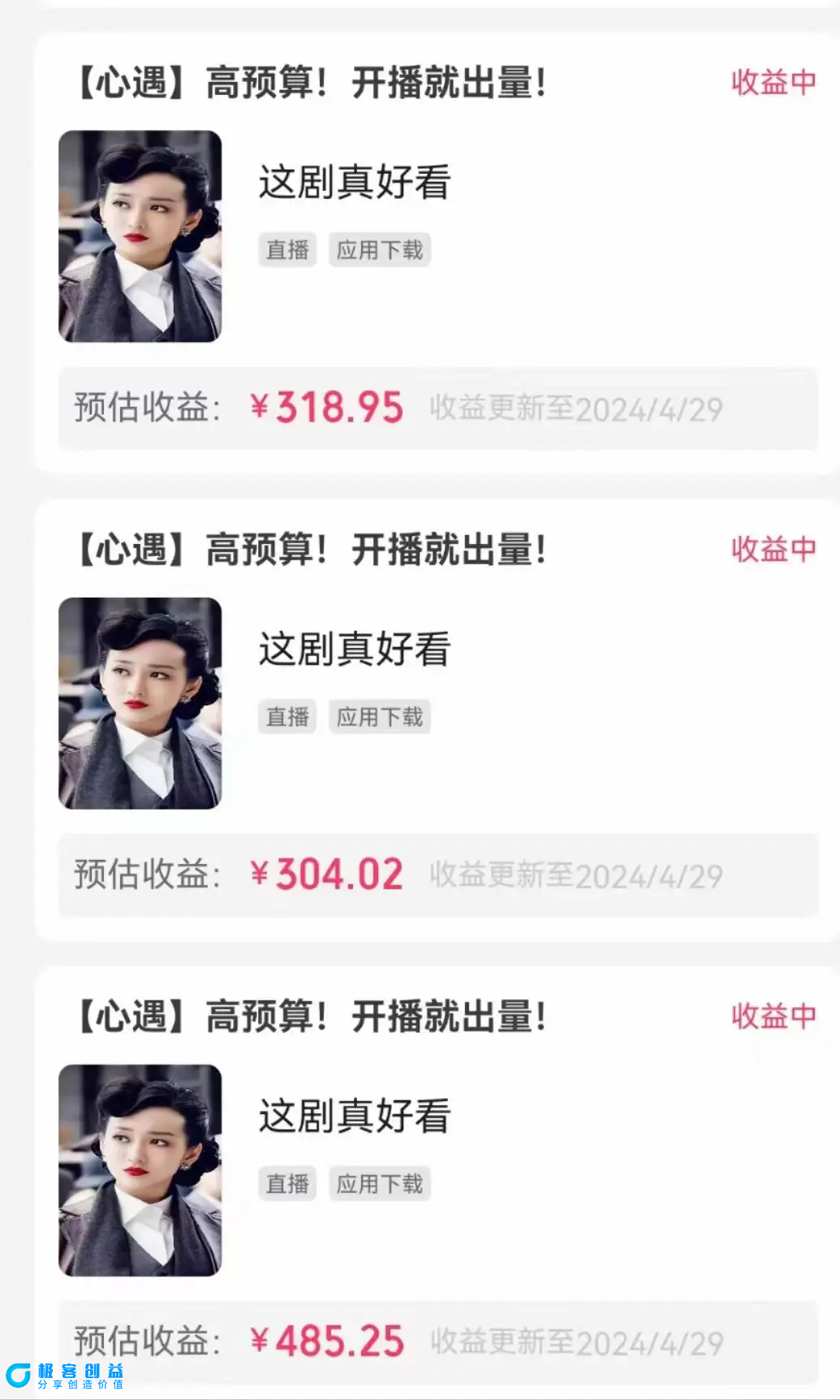Select the 应用下载 tag on the second card
The height and width of the screenshot is (1400, 840).
379,716
